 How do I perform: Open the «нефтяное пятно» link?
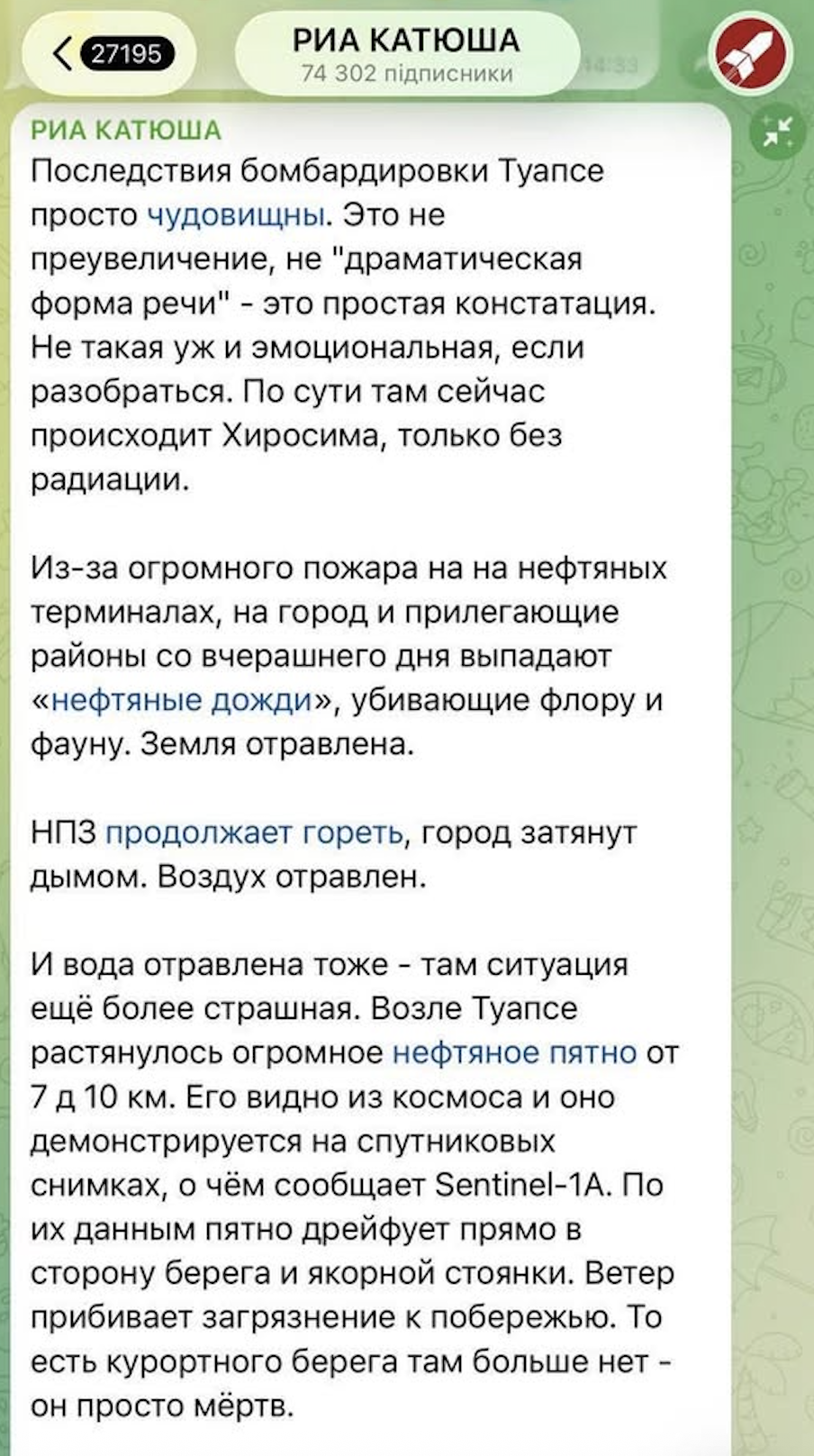(x=515, y=1052)
